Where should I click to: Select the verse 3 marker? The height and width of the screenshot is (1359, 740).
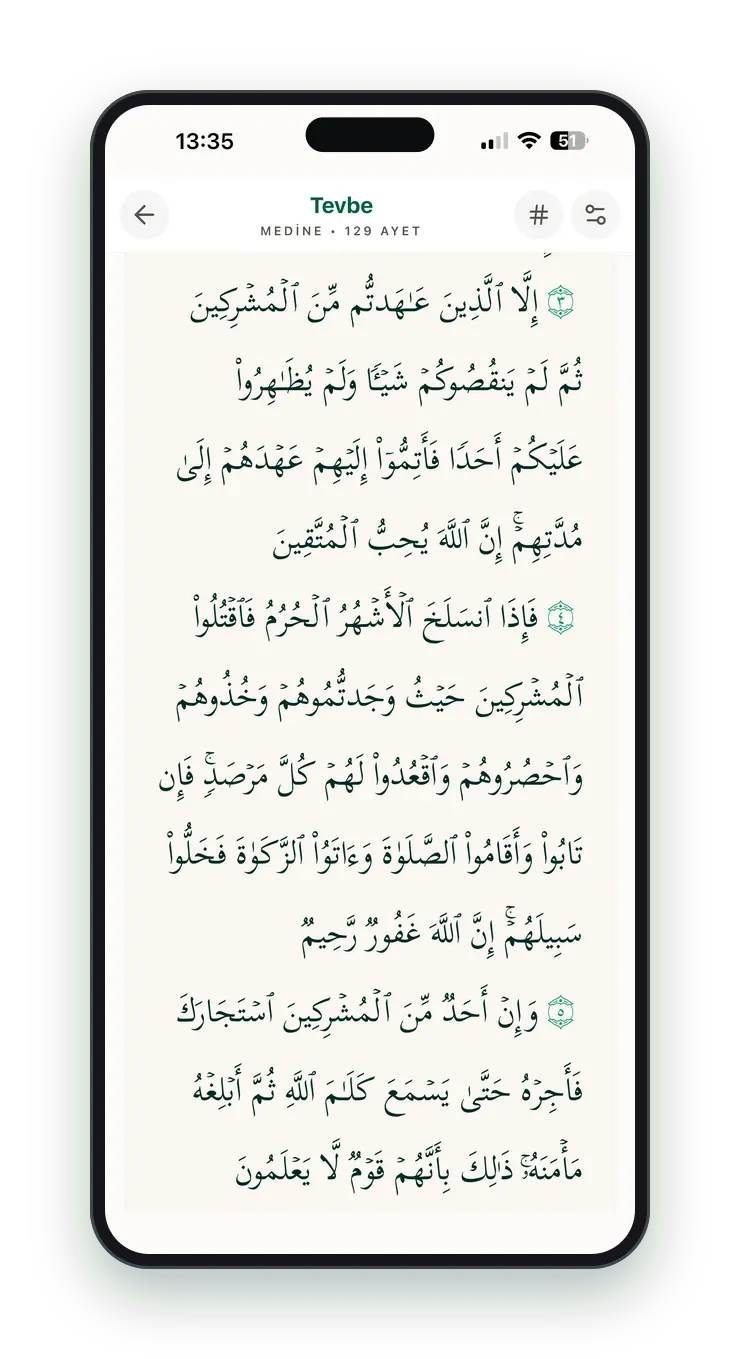[x=561, y=300]
